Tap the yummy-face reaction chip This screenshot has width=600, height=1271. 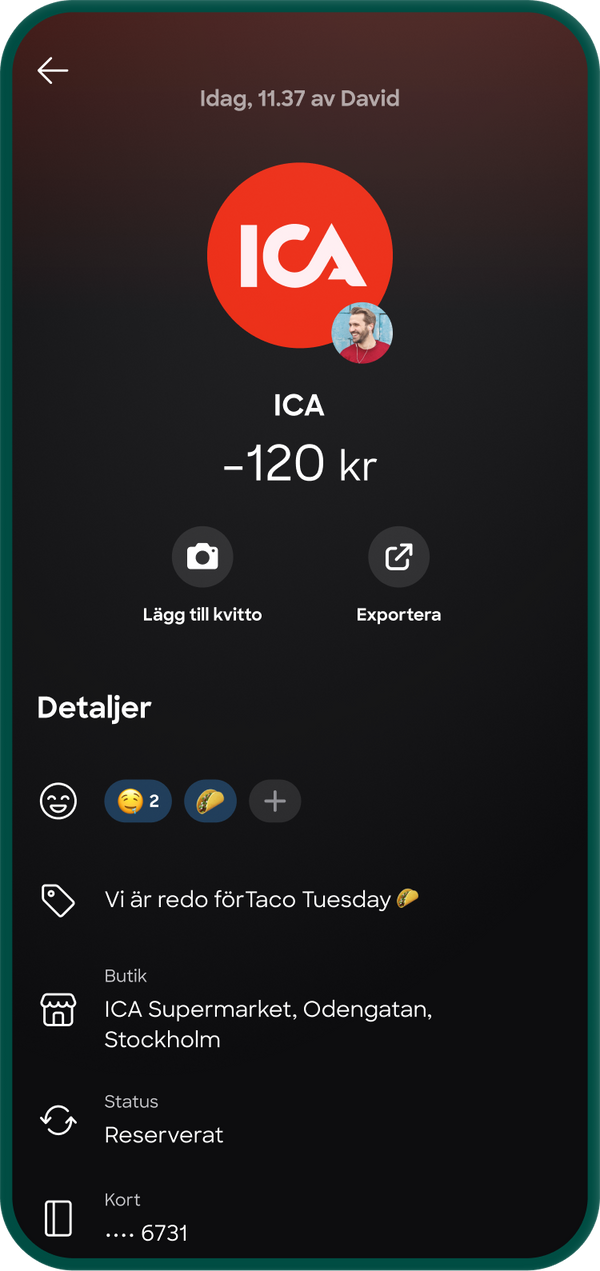[x=138, y=801]
